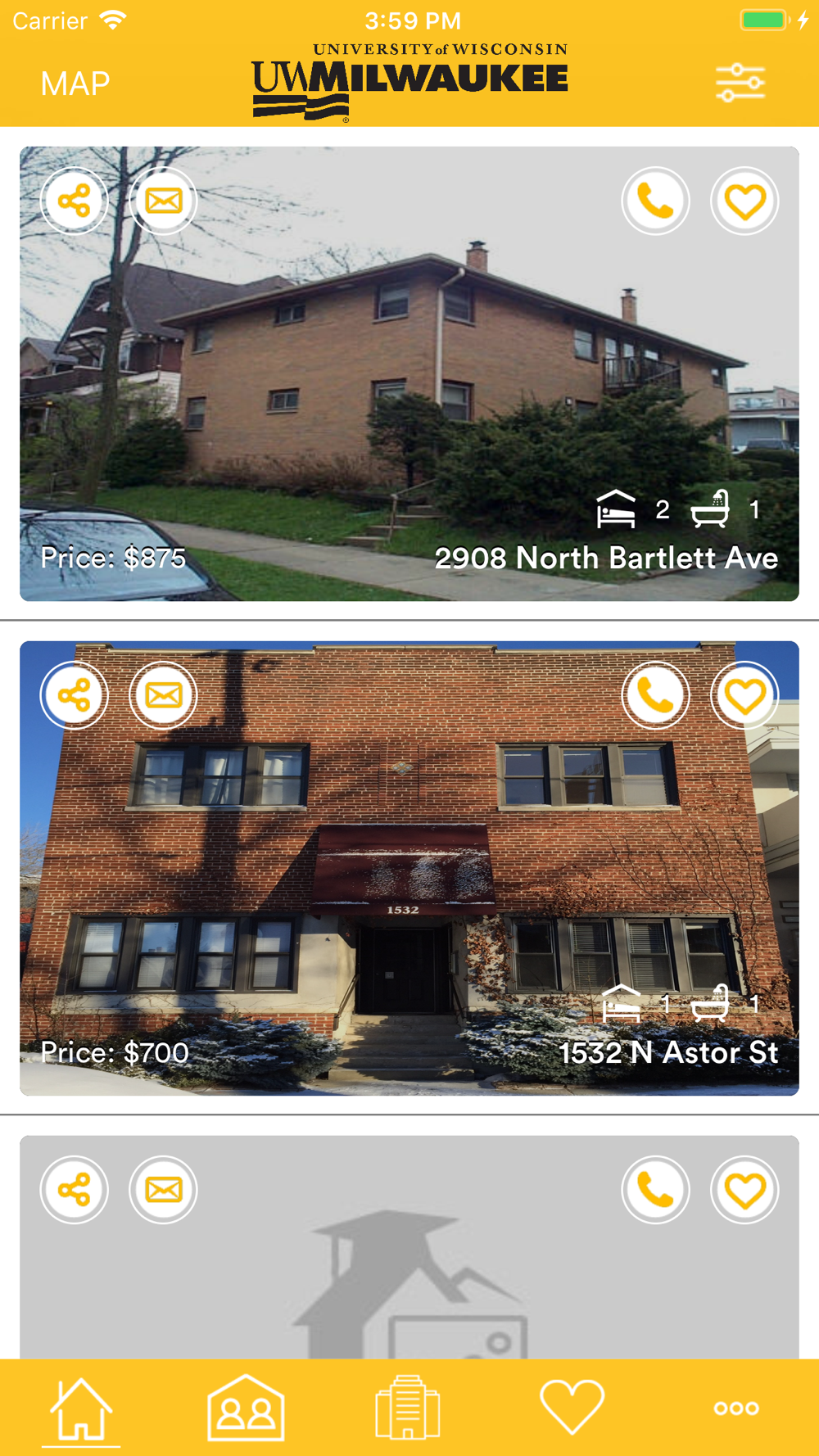Open the filter settings icon
This screenshot has width=819, height=1456.
740,83
